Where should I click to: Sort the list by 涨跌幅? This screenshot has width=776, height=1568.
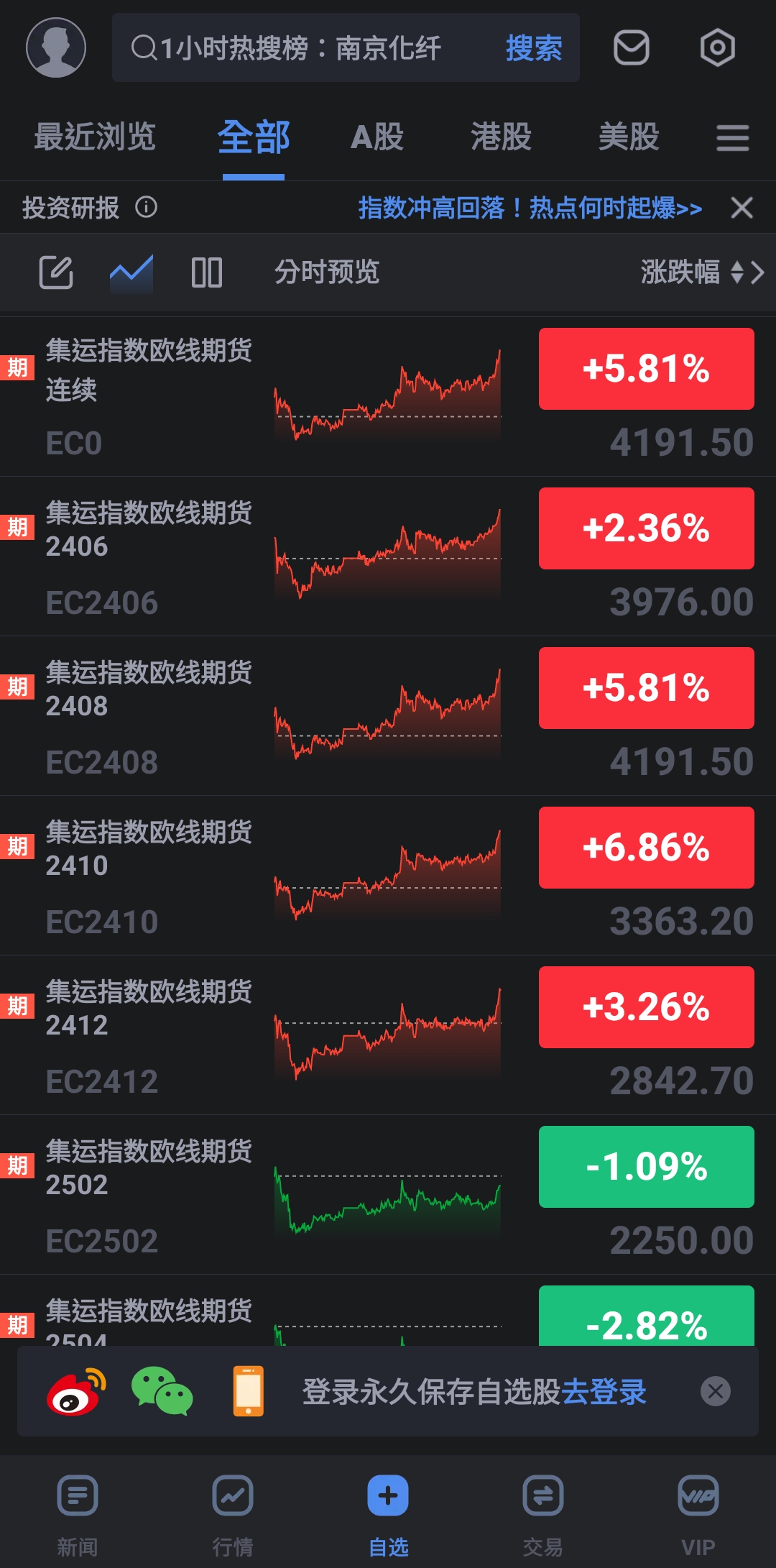point(701,272)
